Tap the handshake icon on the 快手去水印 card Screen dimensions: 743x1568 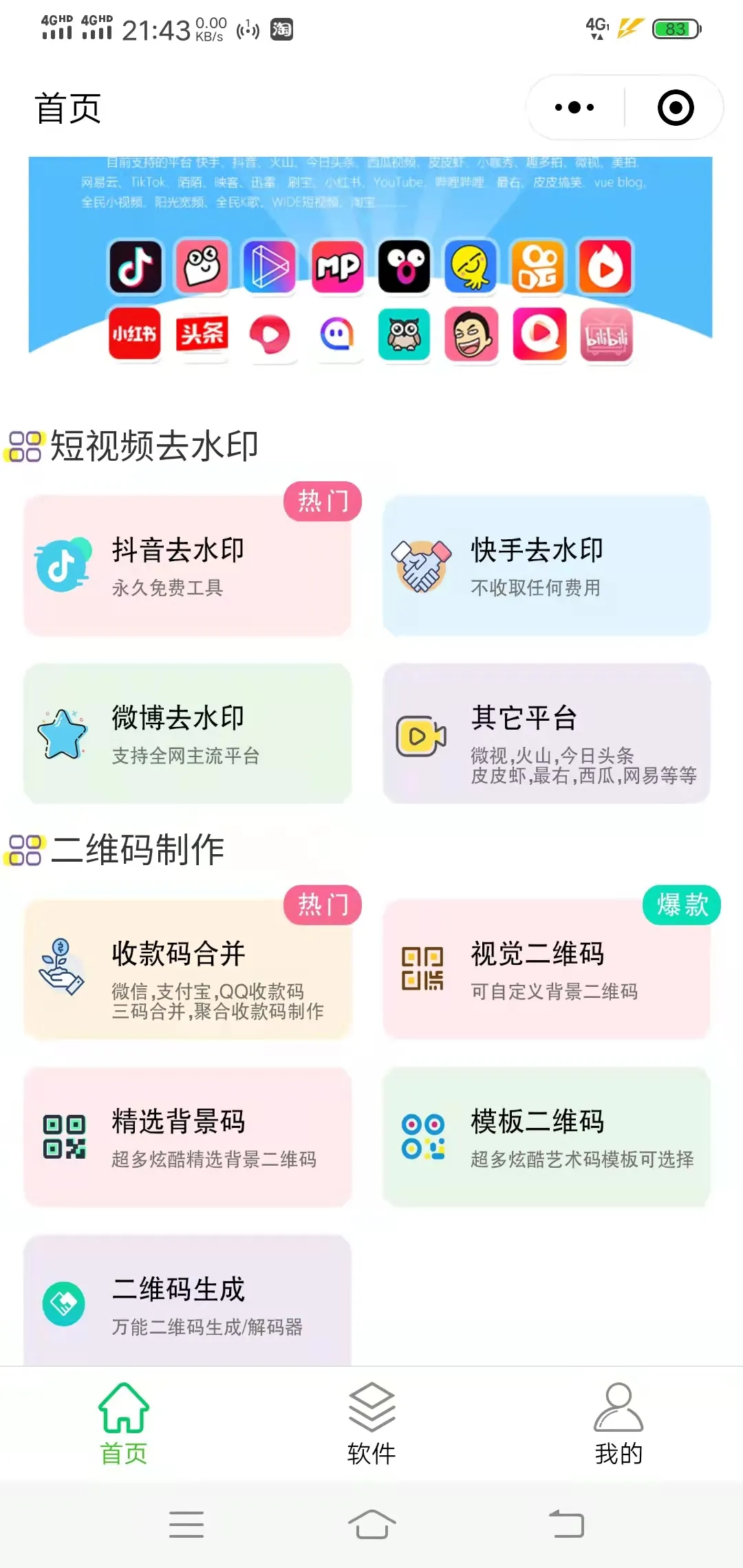(x=421, y=565)
